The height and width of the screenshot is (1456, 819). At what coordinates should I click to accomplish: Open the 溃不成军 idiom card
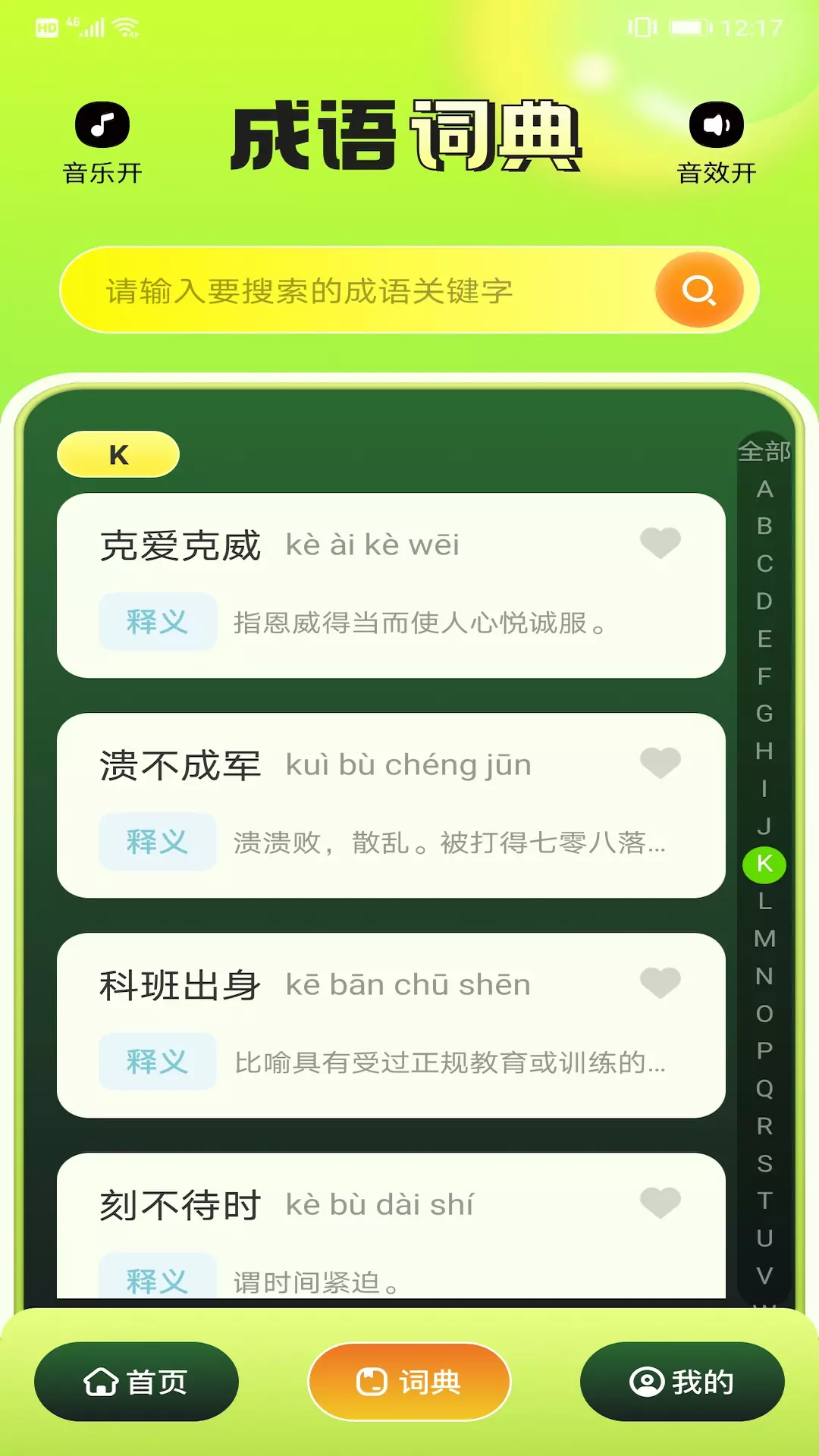point(391,805)
